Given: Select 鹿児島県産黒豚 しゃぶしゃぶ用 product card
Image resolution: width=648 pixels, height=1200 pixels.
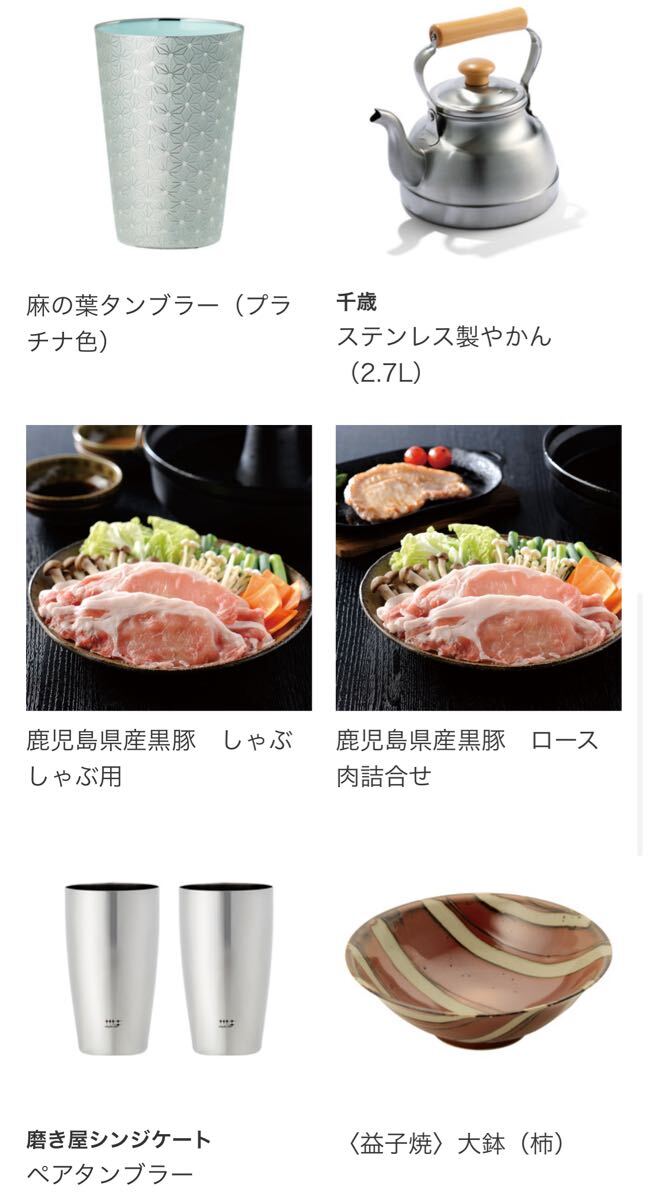Looking at the screenshot, I should click(x=168, y=567).
